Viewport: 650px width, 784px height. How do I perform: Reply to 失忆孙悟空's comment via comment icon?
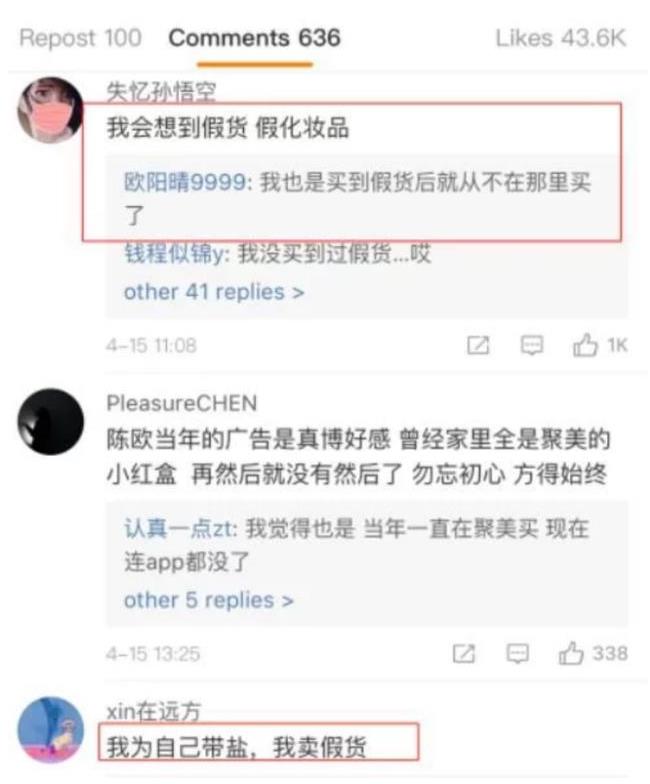(532, 345)
